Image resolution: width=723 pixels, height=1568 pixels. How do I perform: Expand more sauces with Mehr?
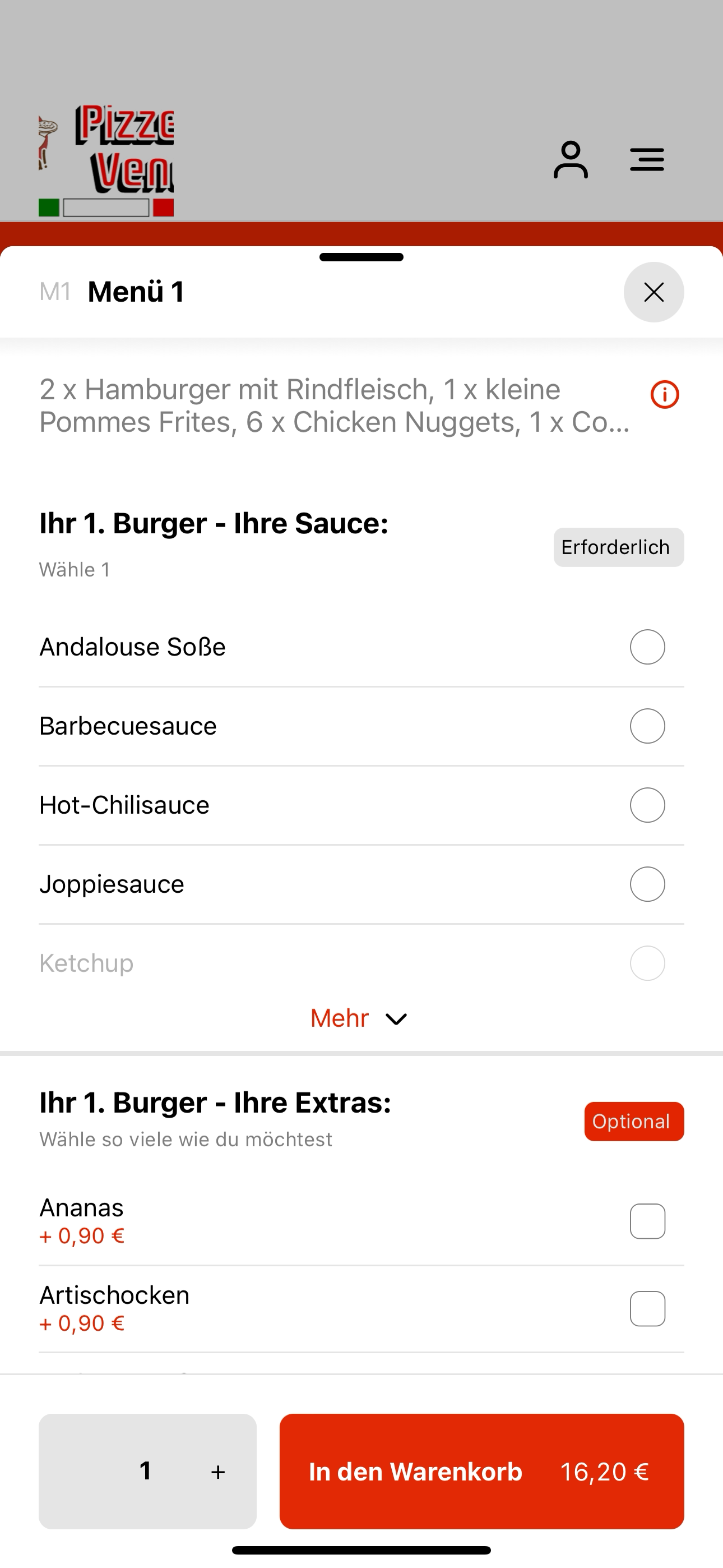359,1018
